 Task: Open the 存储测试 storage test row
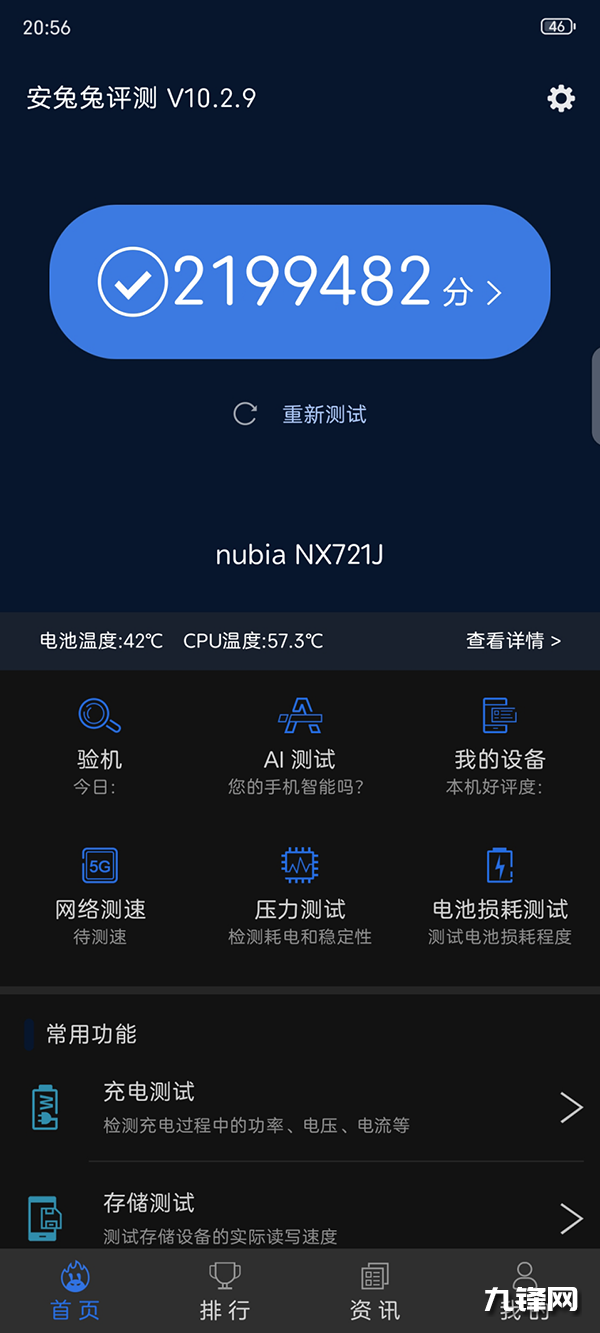click(300, 1217)
